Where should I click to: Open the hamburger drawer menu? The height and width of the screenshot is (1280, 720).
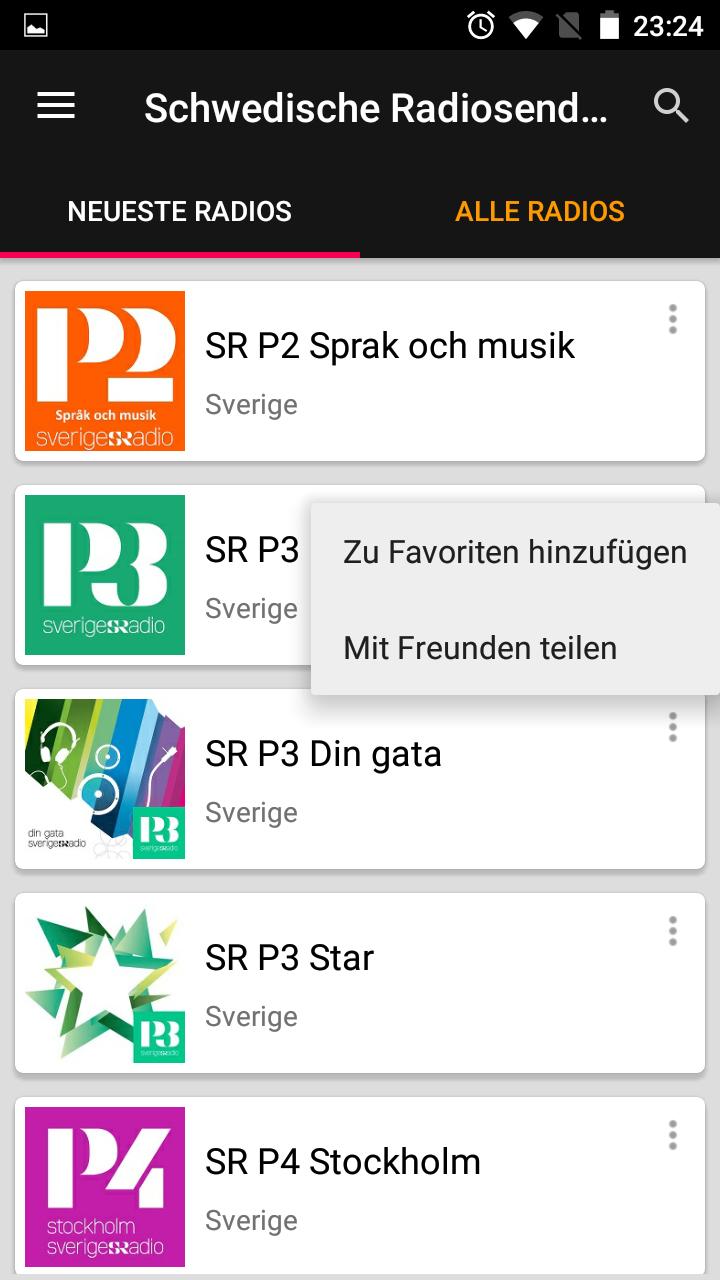point(56,106)
